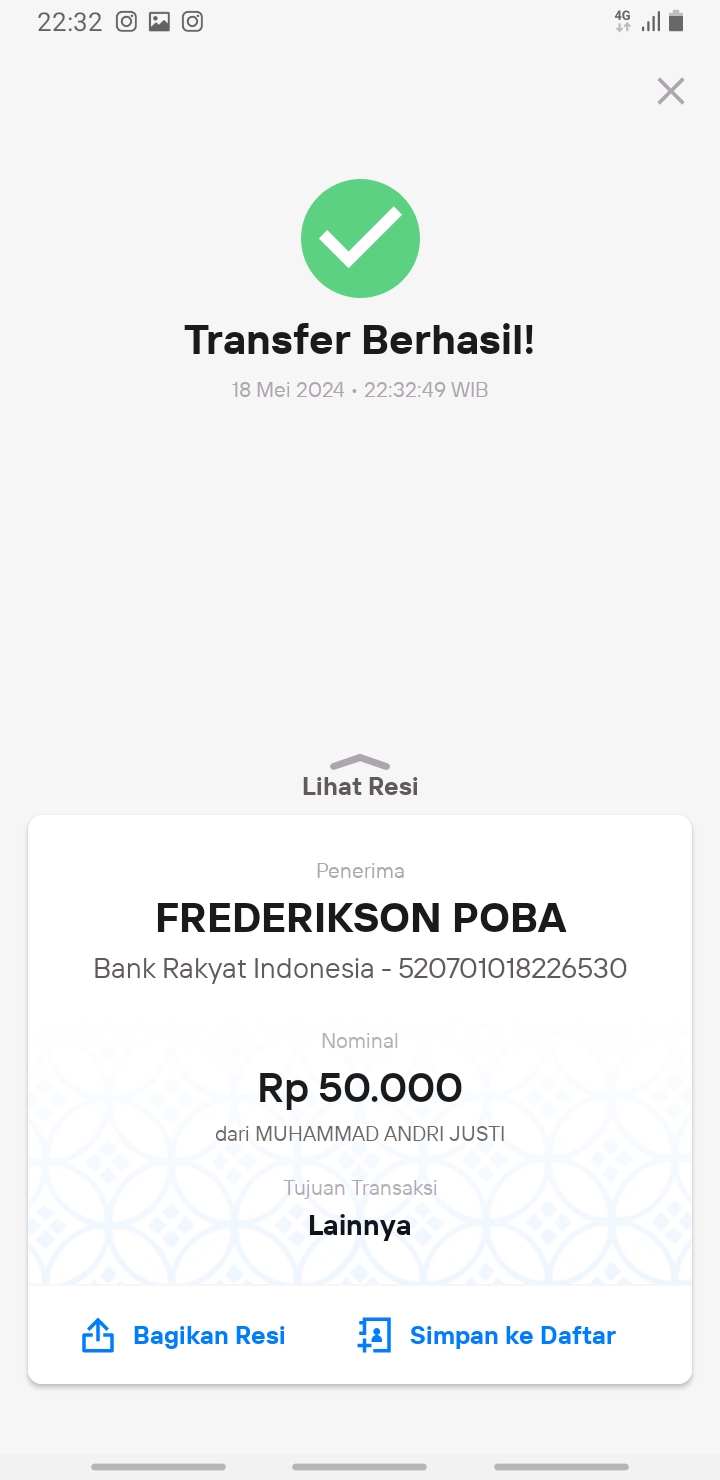Close the transfer success screen
720x1480 pixels.
click(670, 91)
